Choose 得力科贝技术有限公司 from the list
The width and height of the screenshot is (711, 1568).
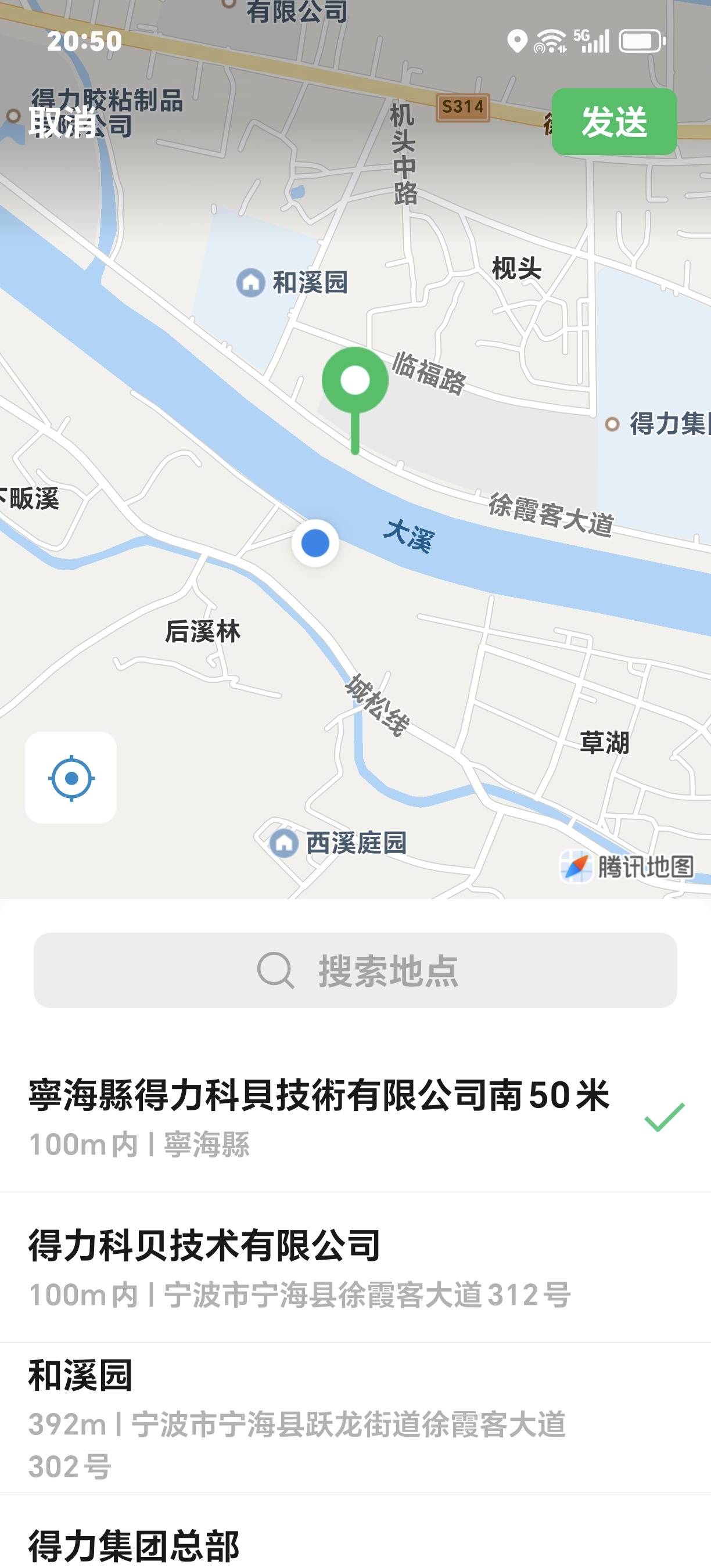tap(298, 1267)
